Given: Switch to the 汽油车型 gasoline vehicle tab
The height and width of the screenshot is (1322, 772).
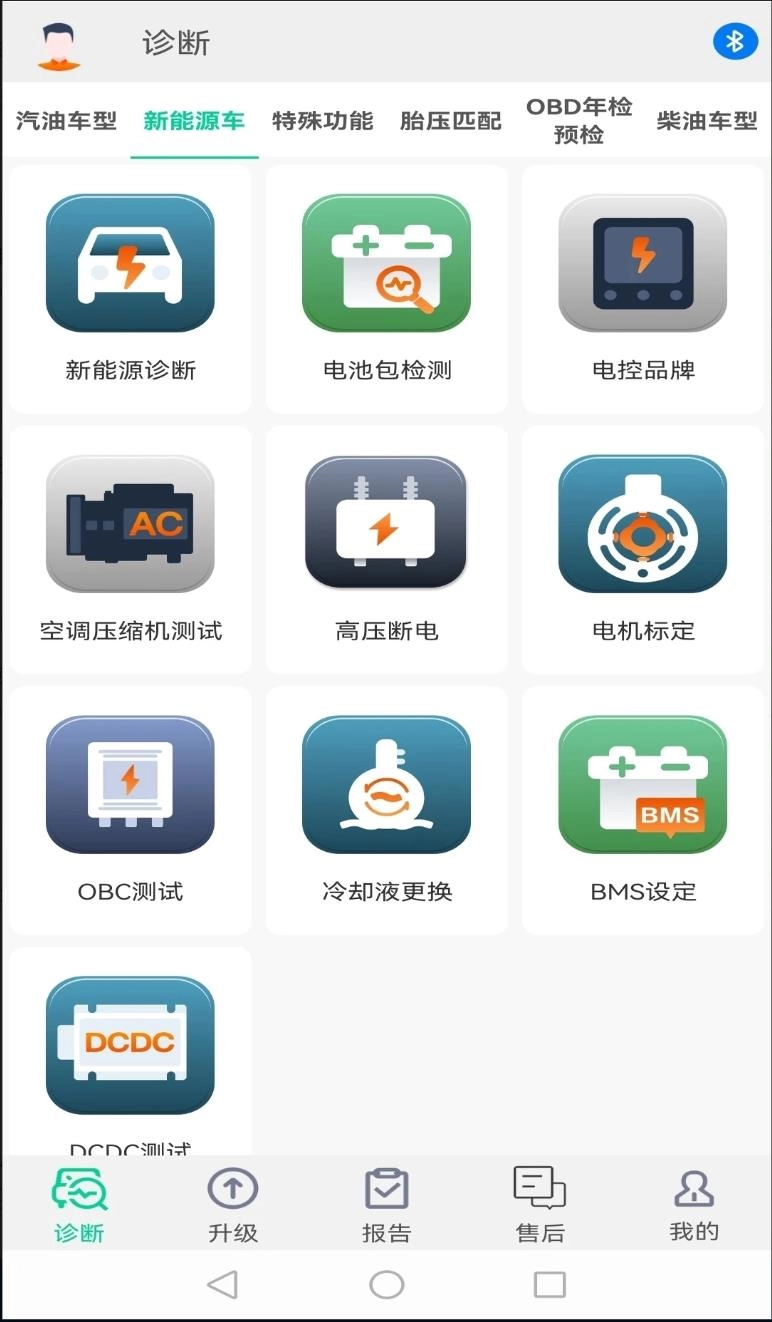Looking at the screenshot, I should [x=64, y=120].
